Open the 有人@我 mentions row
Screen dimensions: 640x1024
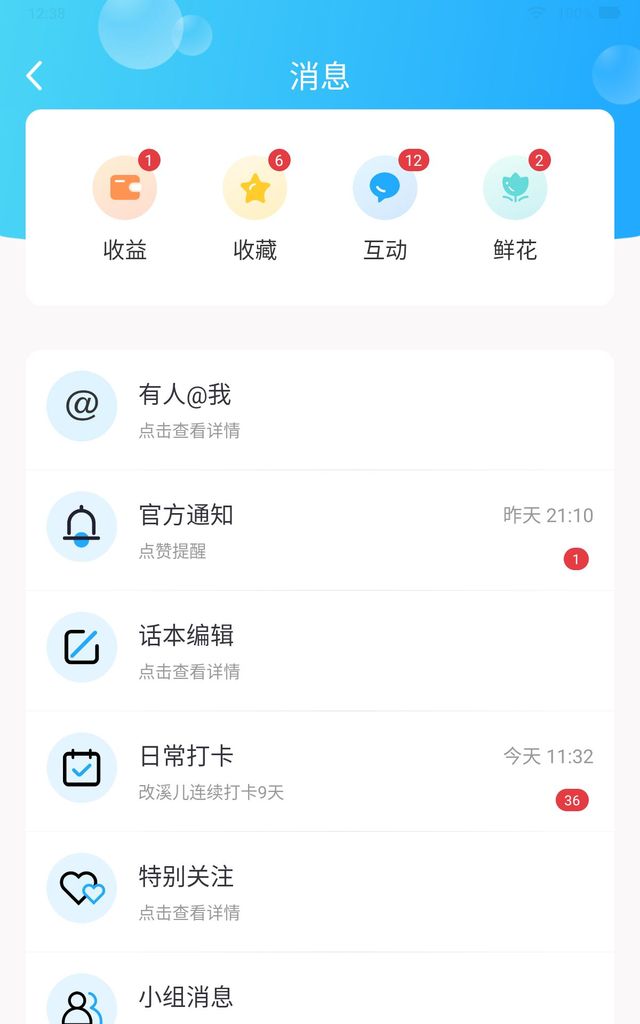click(x=320, y=410)
